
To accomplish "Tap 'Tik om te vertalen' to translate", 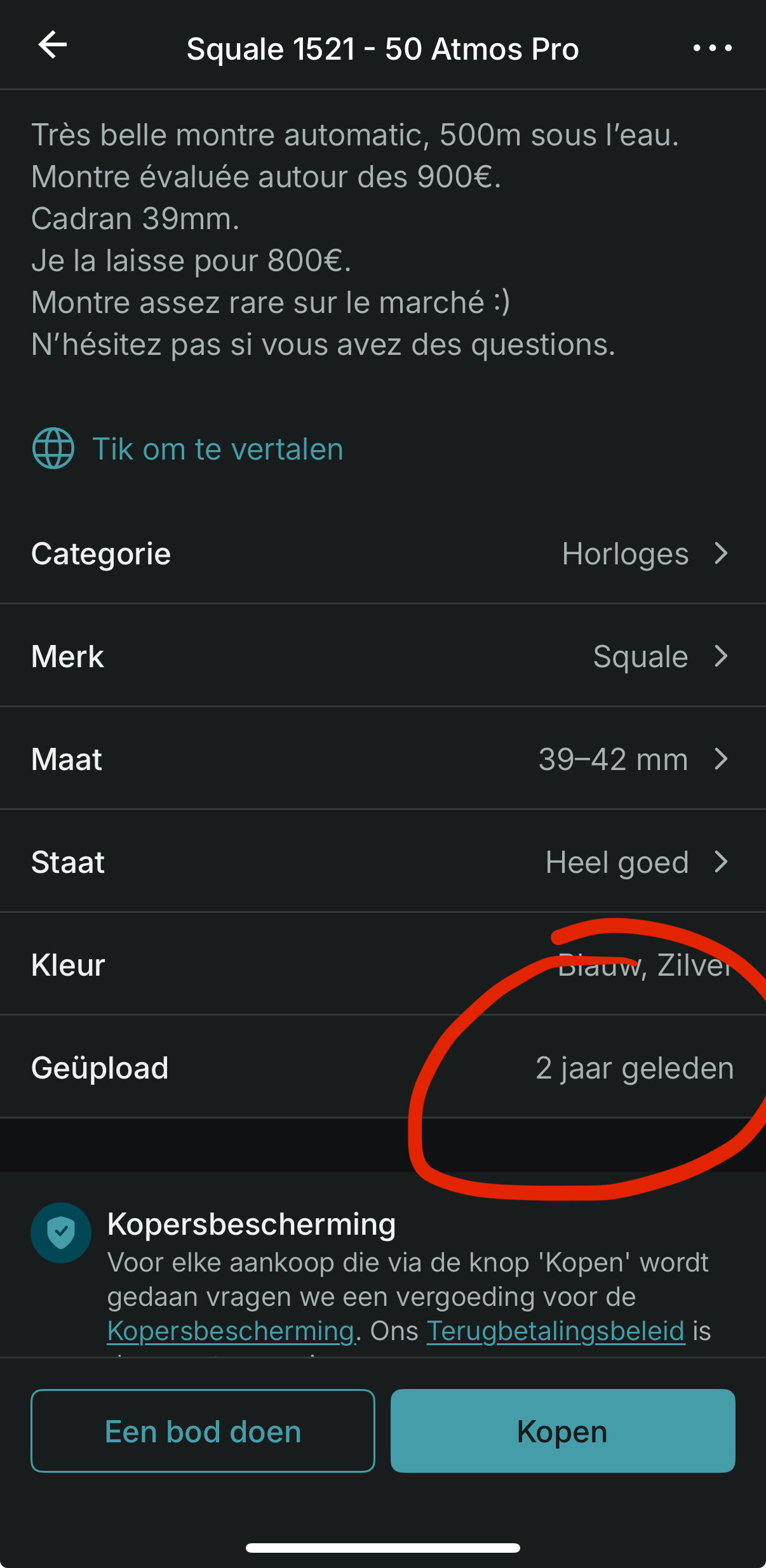I will [x=188, y=449].
